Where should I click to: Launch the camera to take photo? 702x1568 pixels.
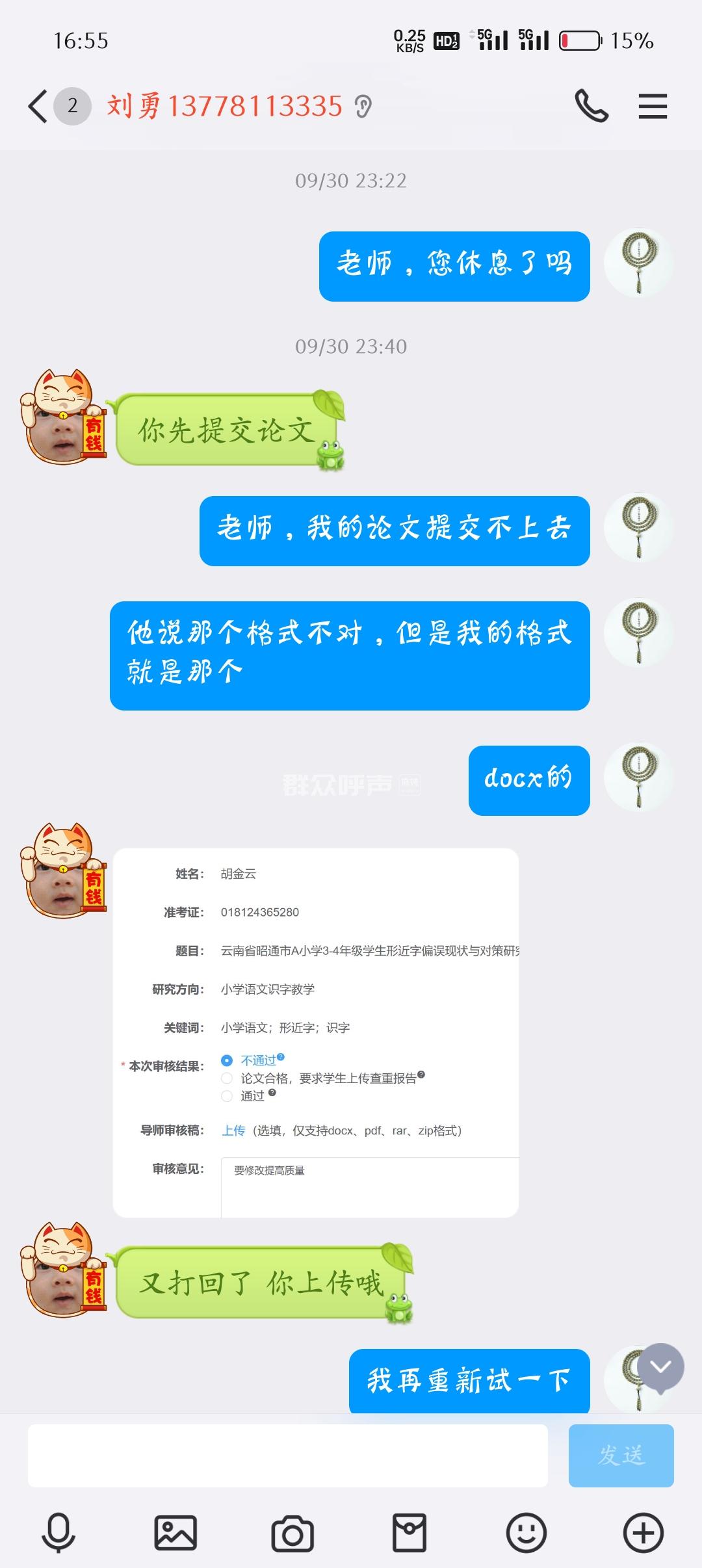[292, 1533]
